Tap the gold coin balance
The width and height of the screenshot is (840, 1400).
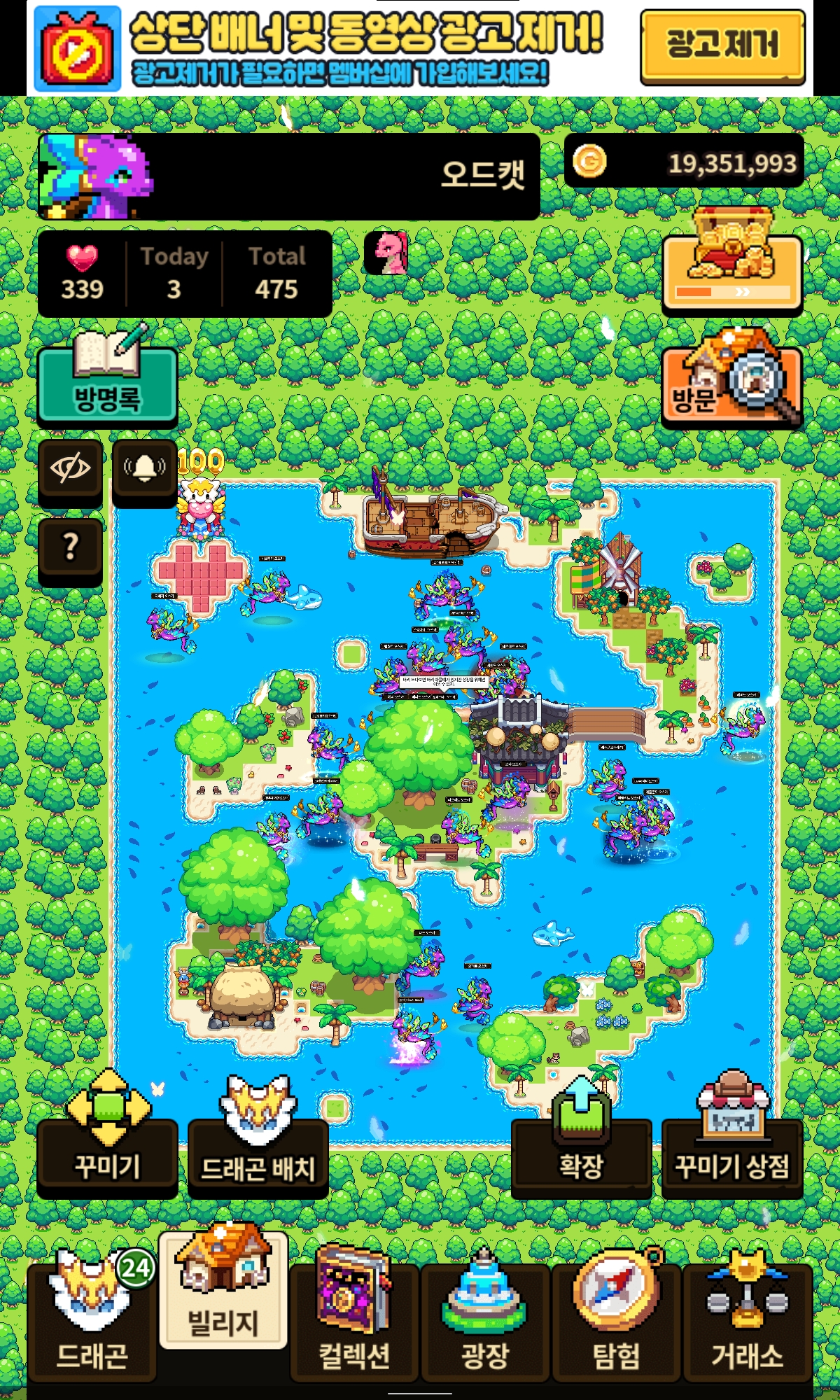[x=684, y=162]
